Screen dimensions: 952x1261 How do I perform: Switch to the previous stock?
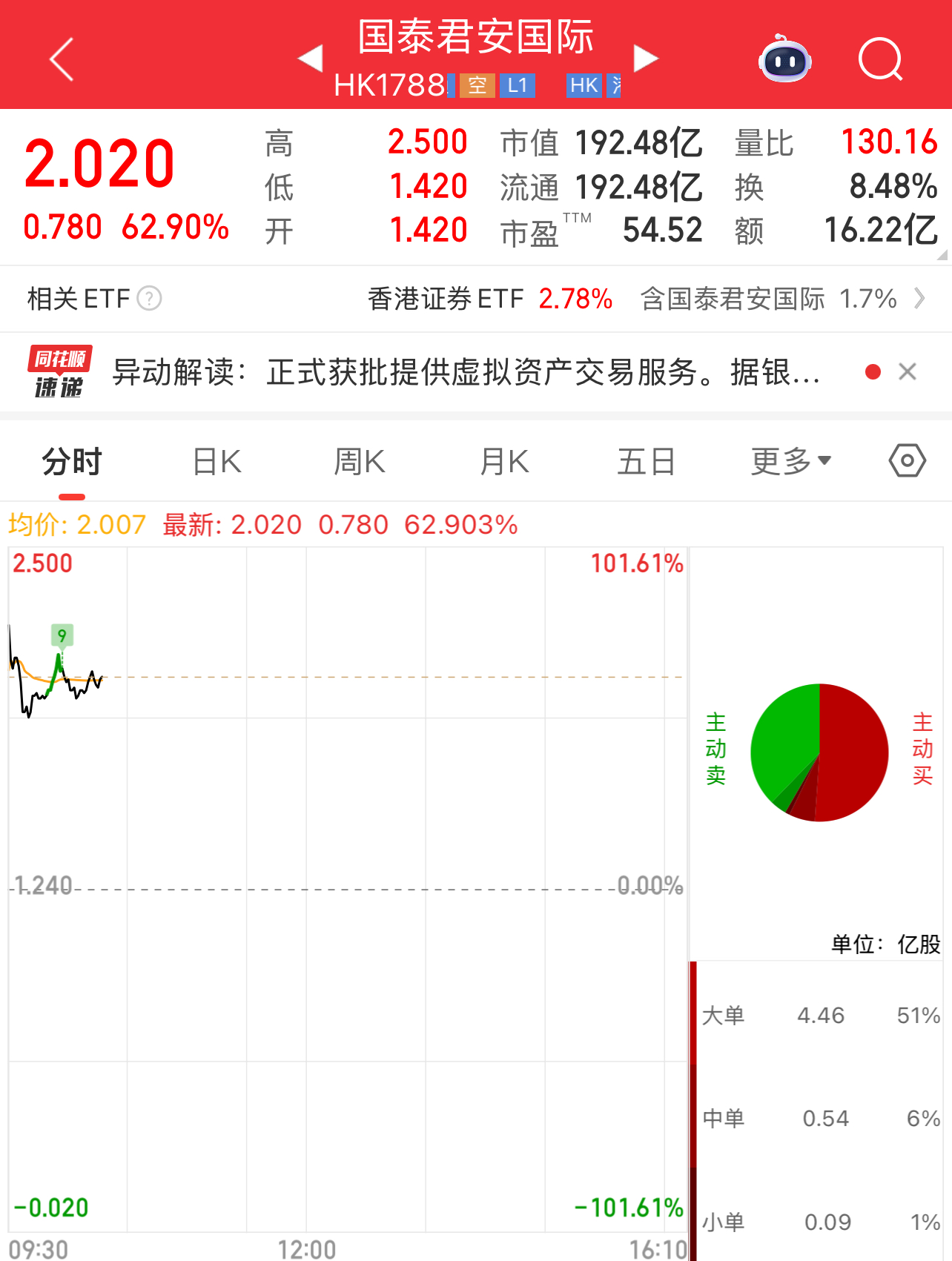pos(310,59)
